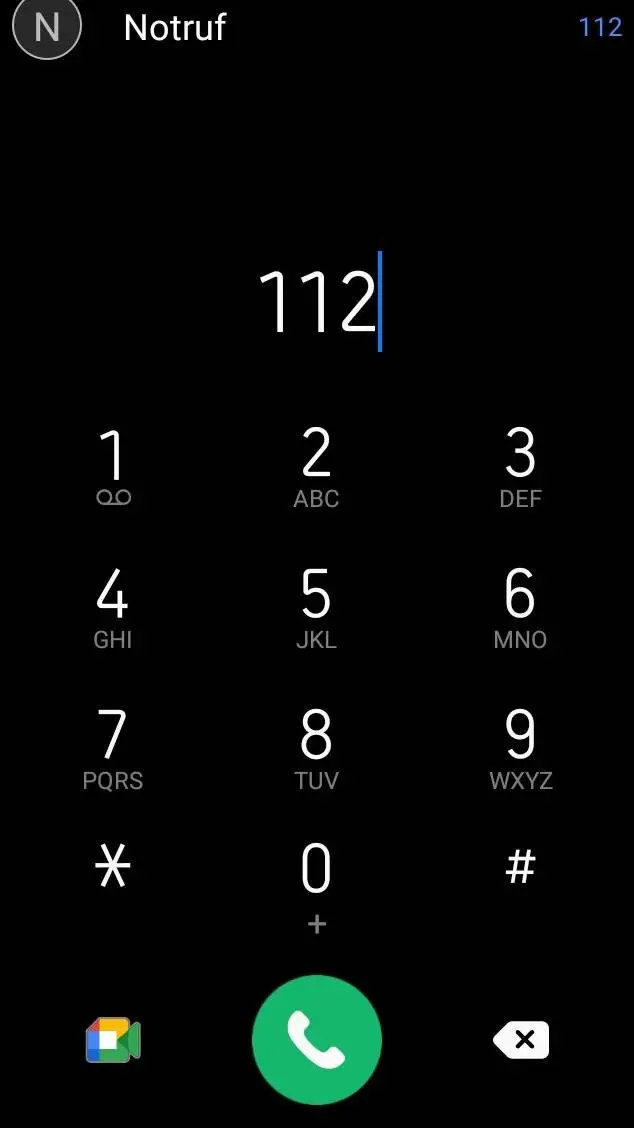
Task: Enter the asterisk symbol
Action: point(113,867)
